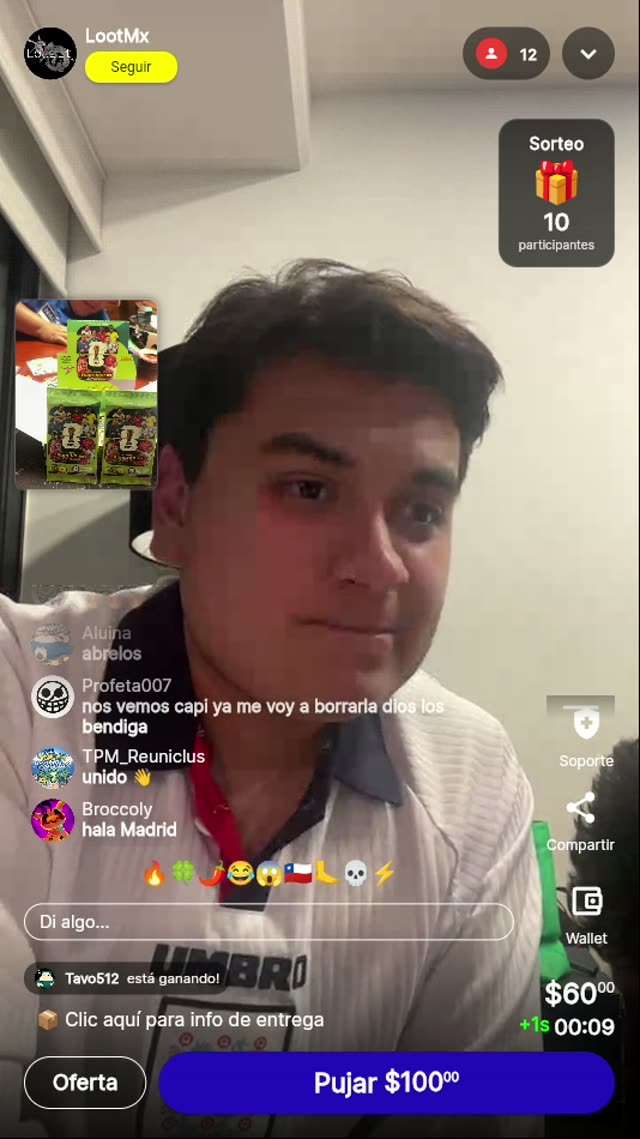The image size is (640, 1139).
Task: View the 12 viewers list
Action: tap(507, 54)
